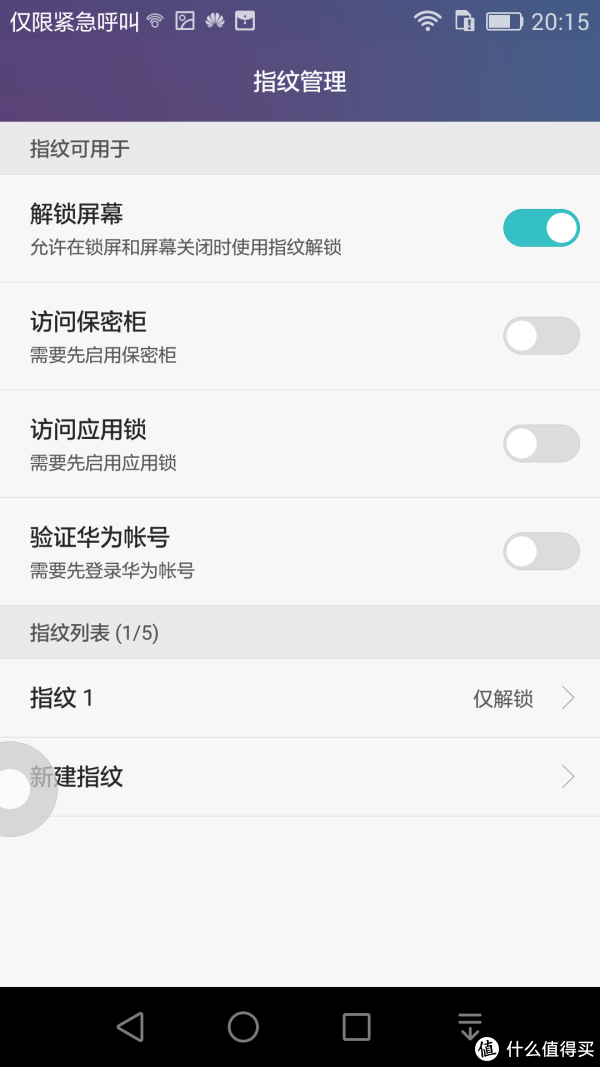This screenshot has height=1067, width=600.
Task: Enable the 访问保密柜 switch
Action: pyautogui.click(x=541, y=335)
